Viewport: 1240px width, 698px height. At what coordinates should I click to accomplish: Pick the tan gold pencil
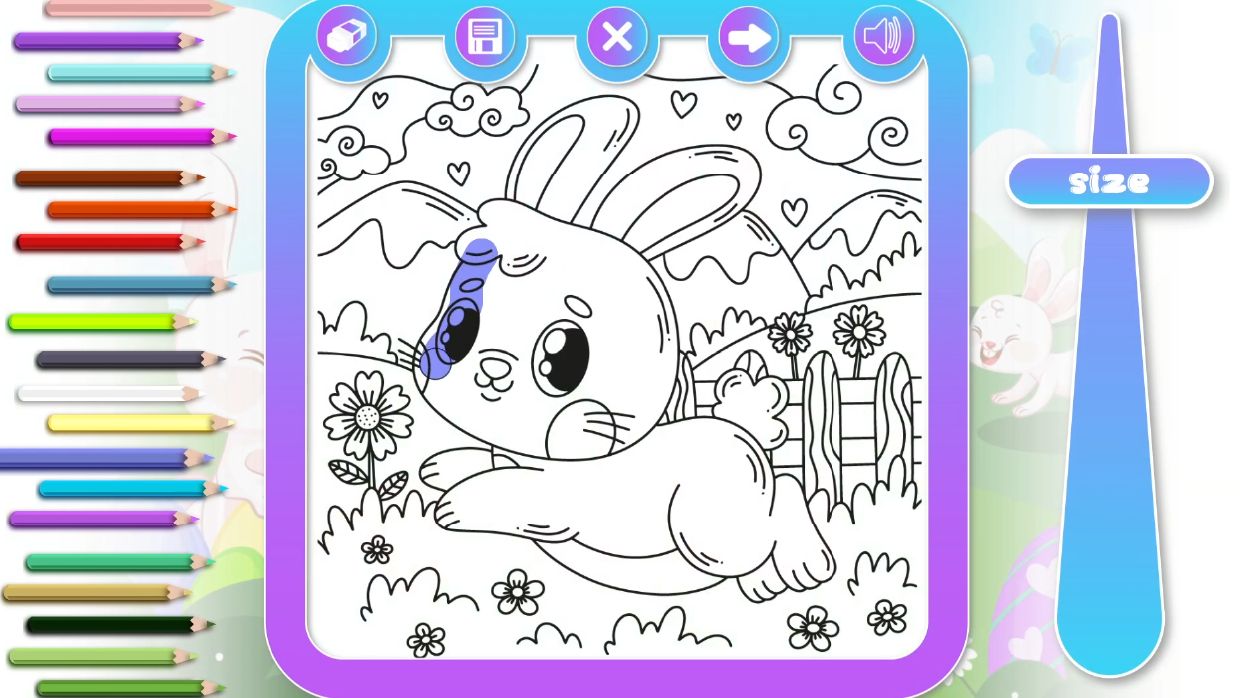(x=90, y=593)
